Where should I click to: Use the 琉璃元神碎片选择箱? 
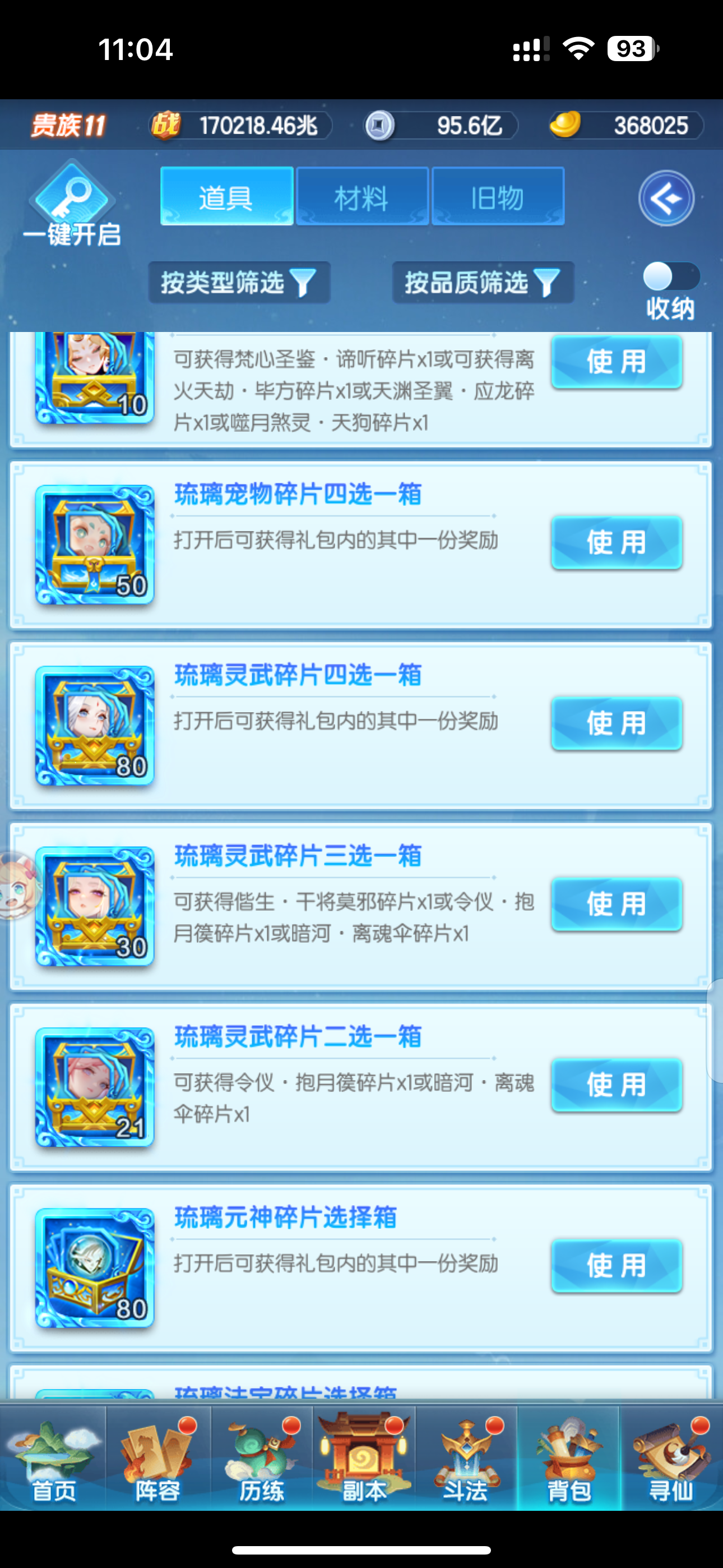pos(617,1266)
